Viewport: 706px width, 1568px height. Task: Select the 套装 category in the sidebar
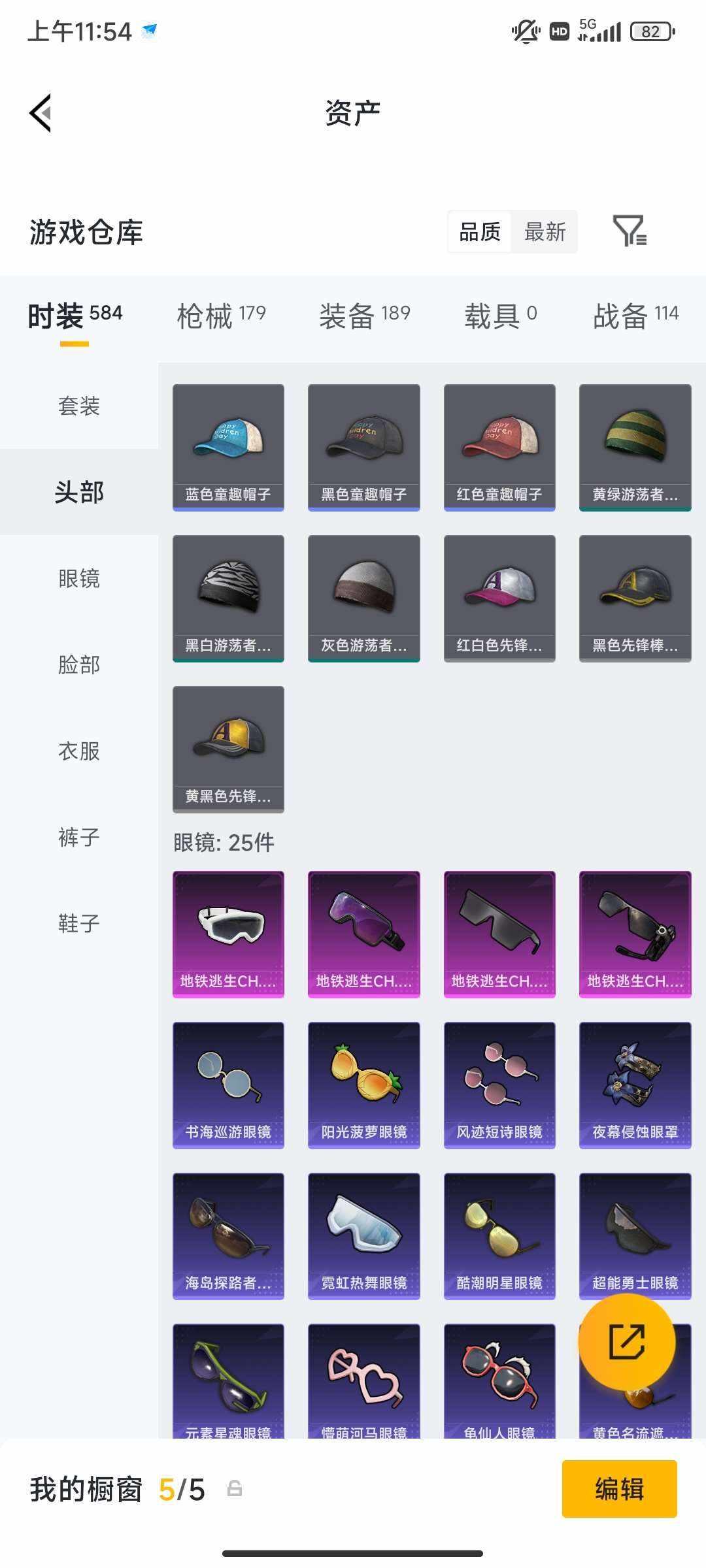tap(78, 406)
